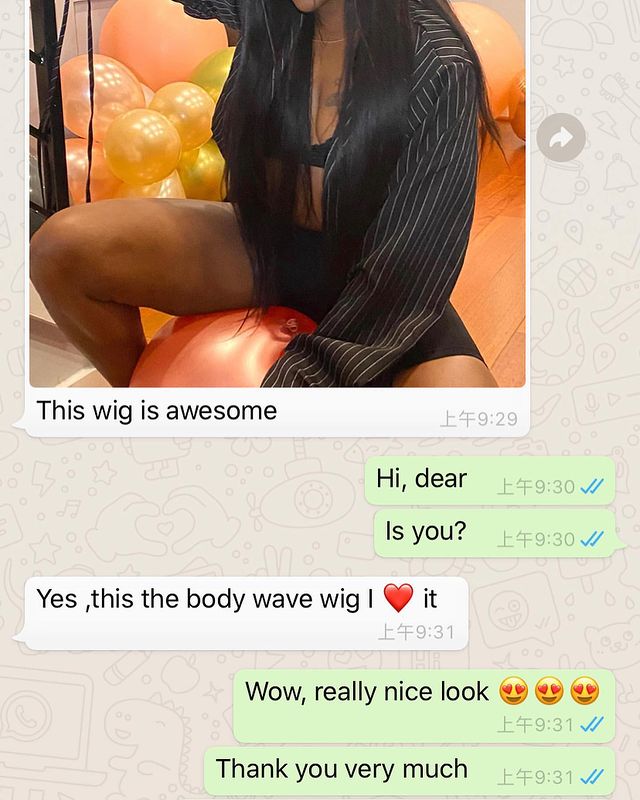Viewport: 640px width, 800px height.
Task: Forward the received photo message
Action: 561,139
